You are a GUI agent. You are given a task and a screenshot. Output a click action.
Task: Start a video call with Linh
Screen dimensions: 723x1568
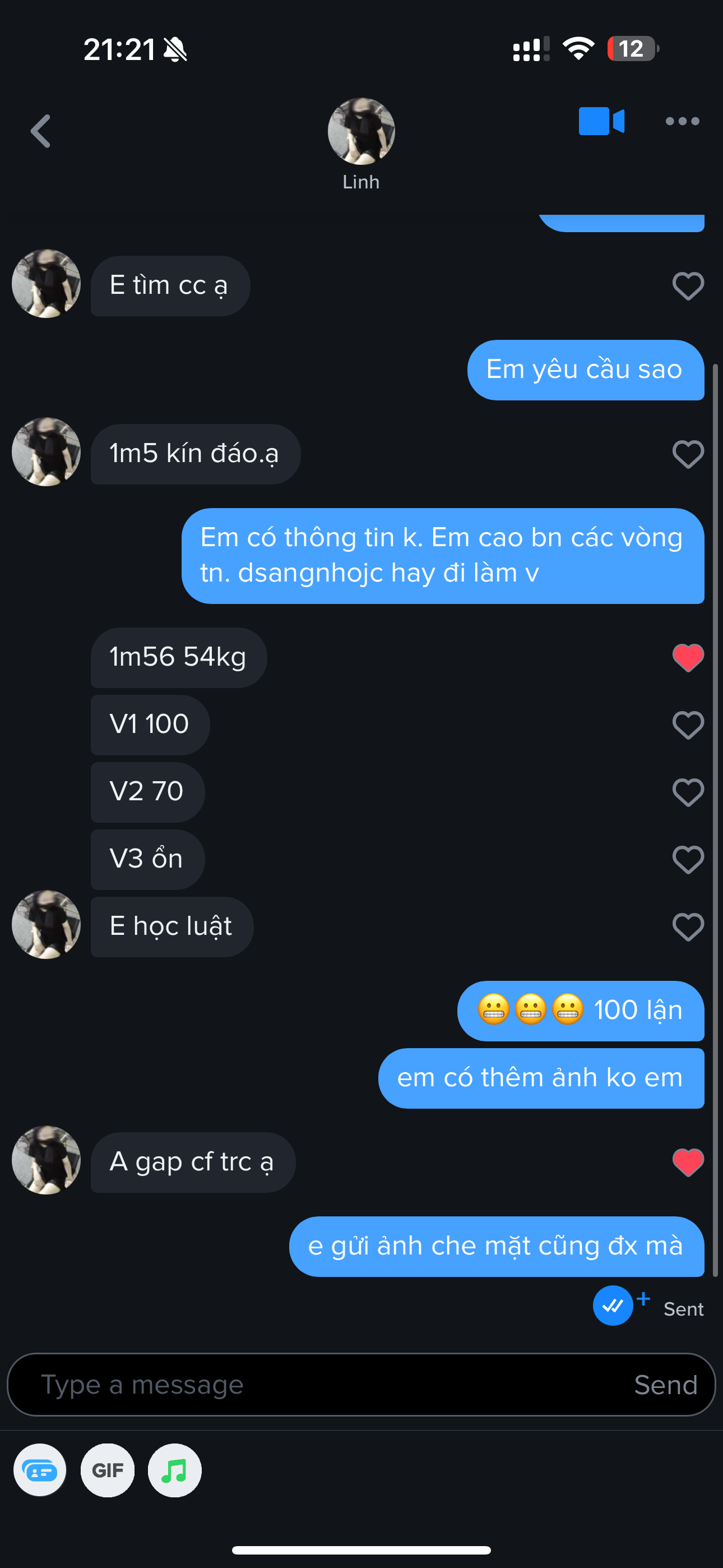point(601,121)
